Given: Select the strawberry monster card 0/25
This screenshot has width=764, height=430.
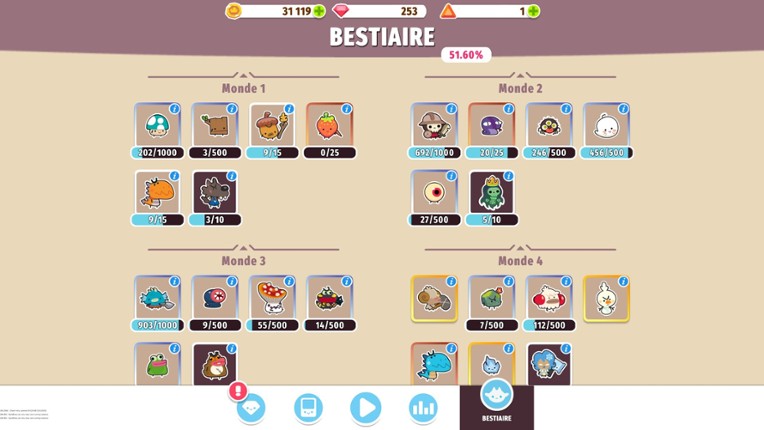Looking at the screenshot, I should [329, 128].
